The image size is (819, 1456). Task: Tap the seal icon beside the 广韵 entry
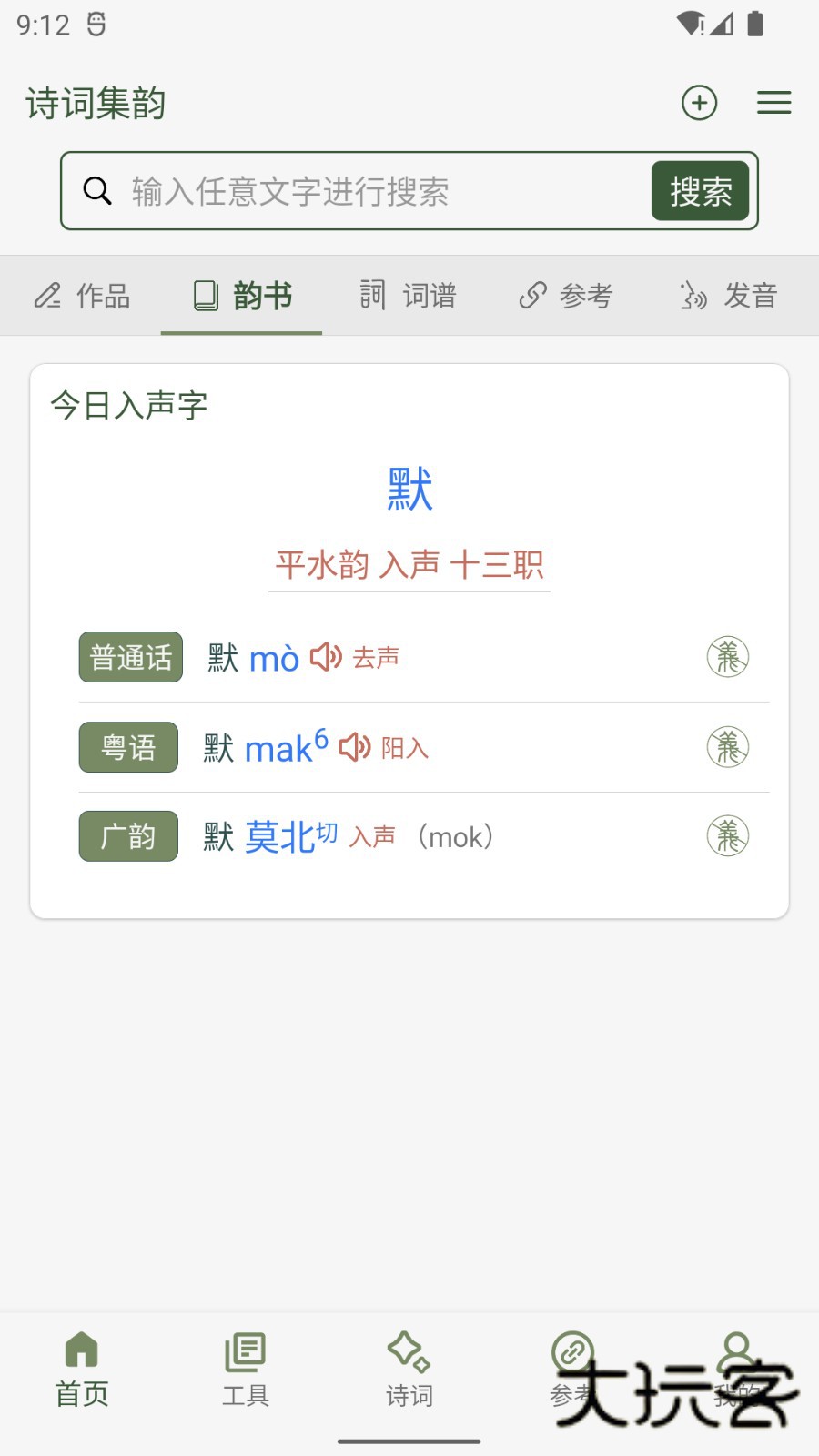point(728,835)
